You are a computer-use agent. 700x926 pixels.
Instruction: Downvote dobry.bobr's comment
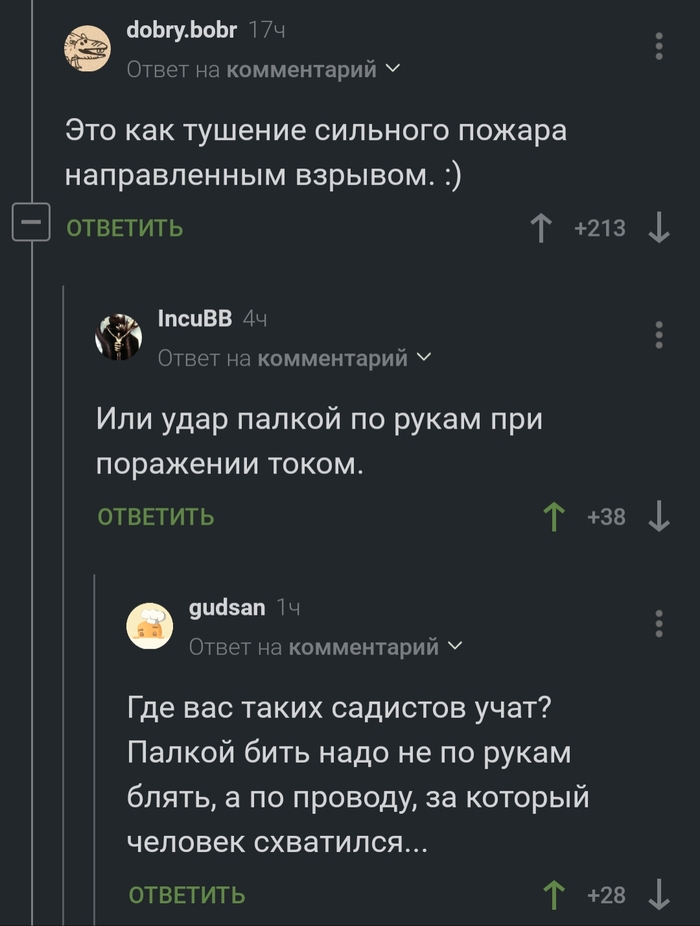(659, 229)
